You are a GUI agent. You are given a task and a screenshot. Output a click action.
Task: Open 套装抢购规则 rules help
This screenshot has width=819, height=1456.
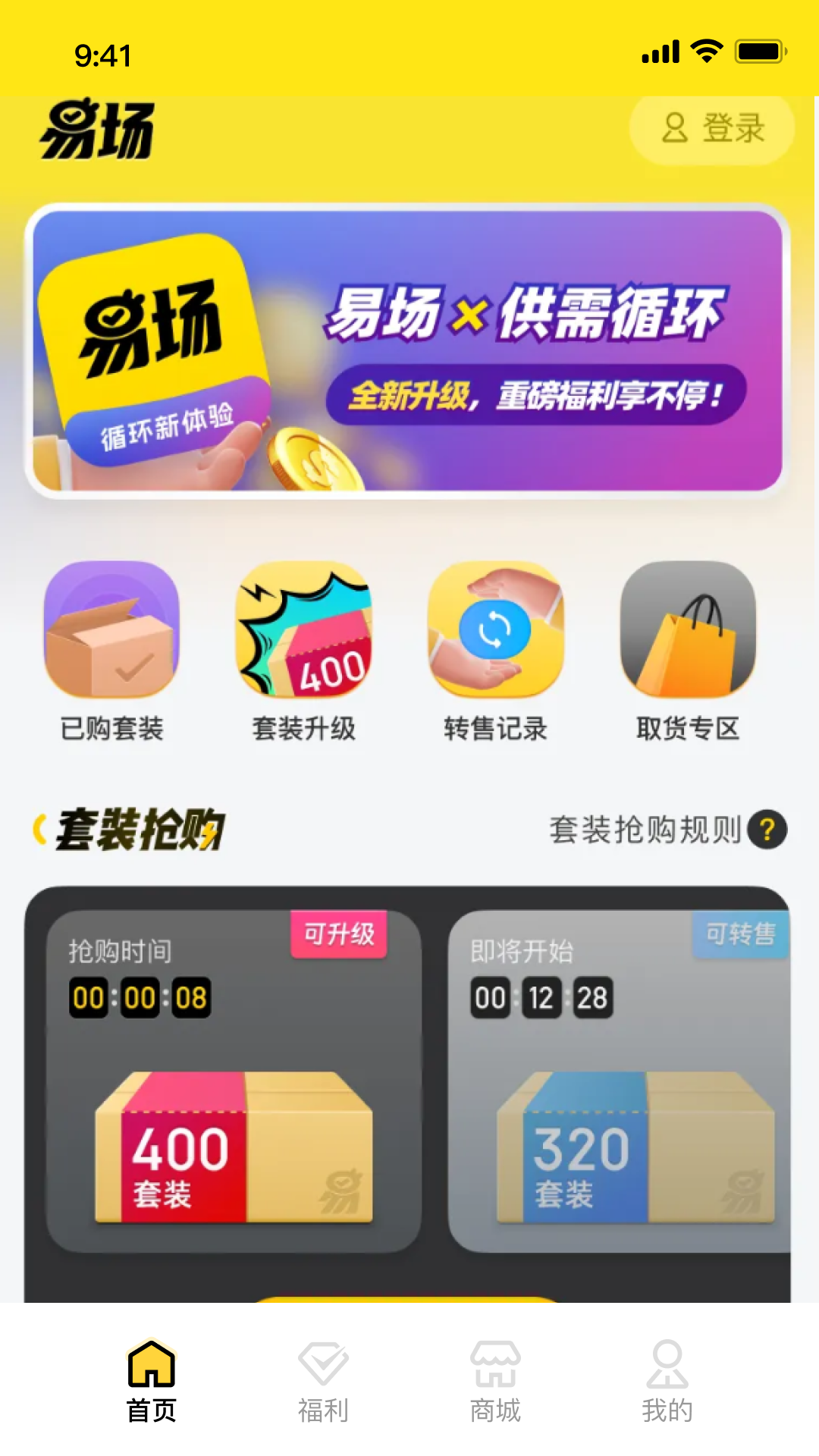point(667,830)
